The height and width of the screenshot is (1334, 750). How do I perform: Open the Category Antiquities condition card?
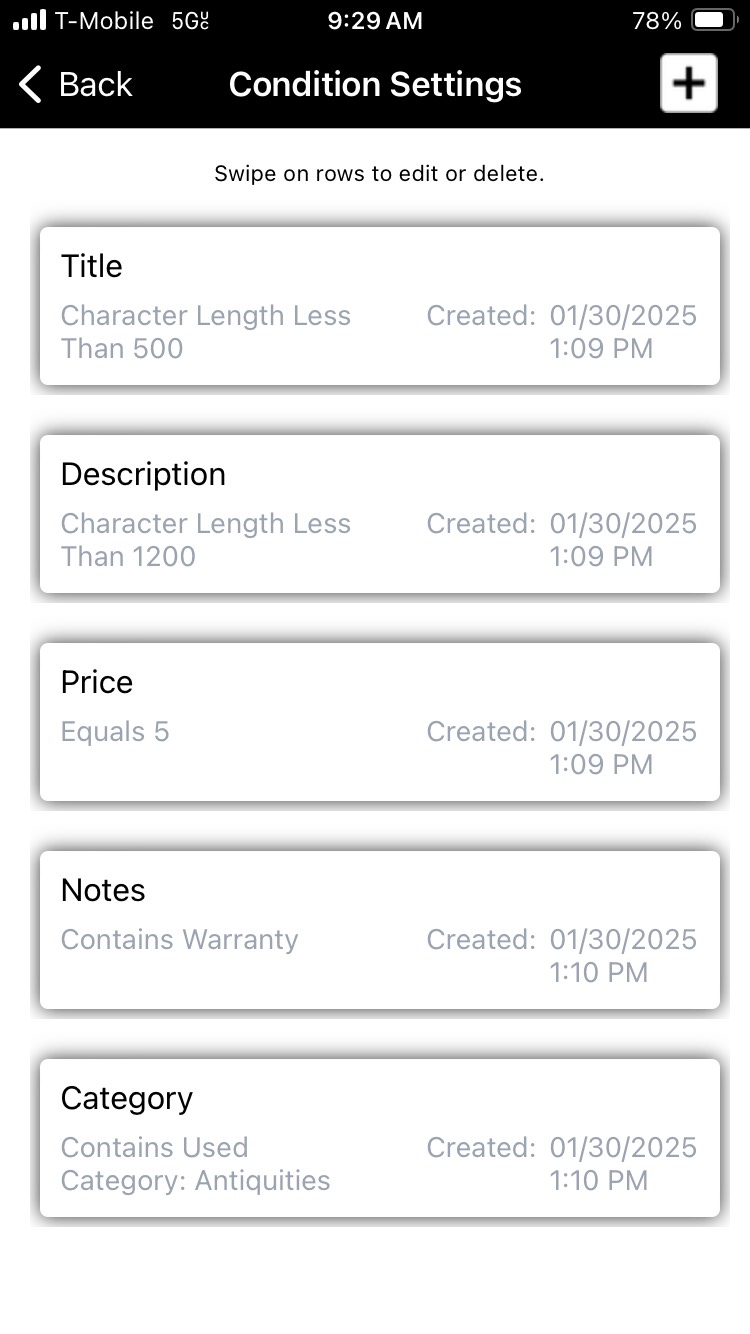pyautogui.click(x=379, y=1138)
